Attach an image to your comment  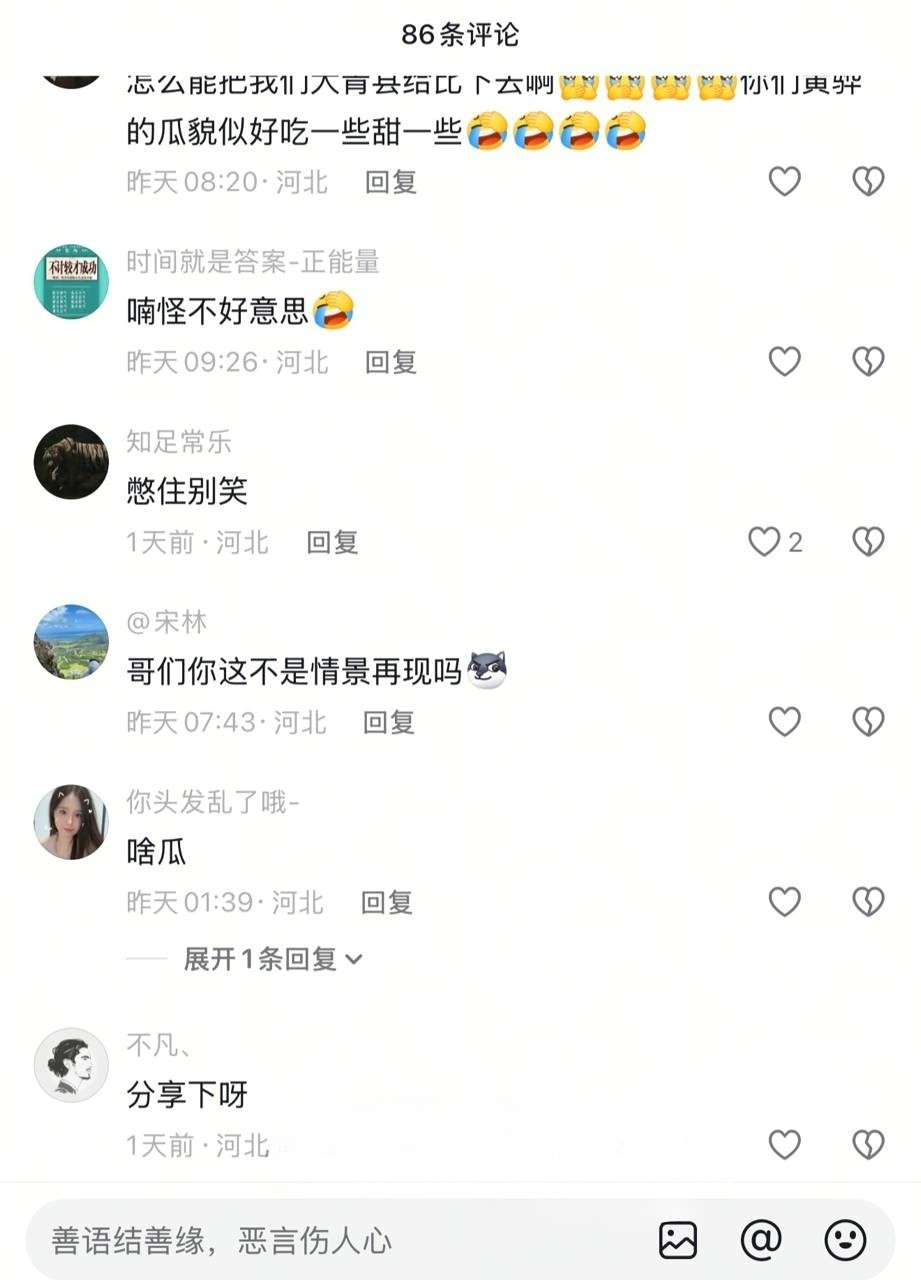click(x=678, y=1241)
